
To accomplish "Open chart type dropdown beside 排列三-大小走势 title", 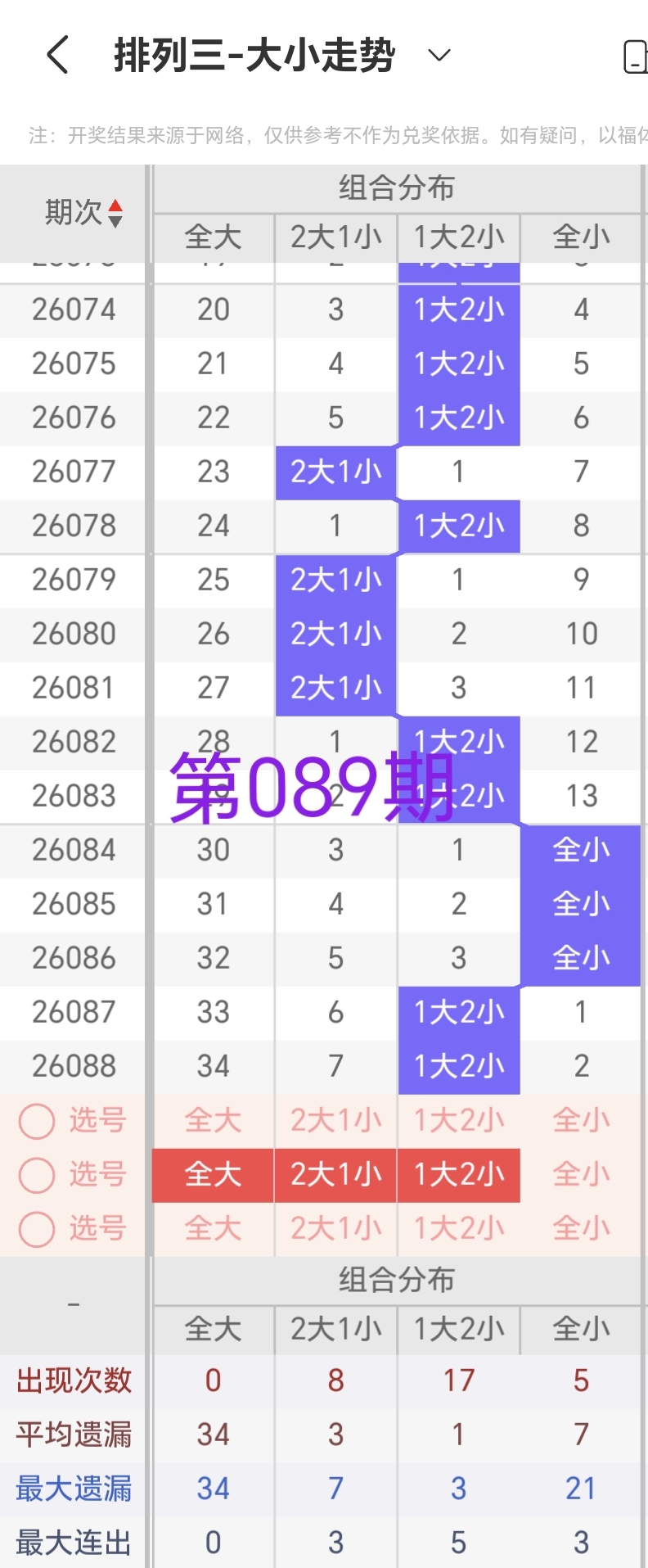I will 439,54.
